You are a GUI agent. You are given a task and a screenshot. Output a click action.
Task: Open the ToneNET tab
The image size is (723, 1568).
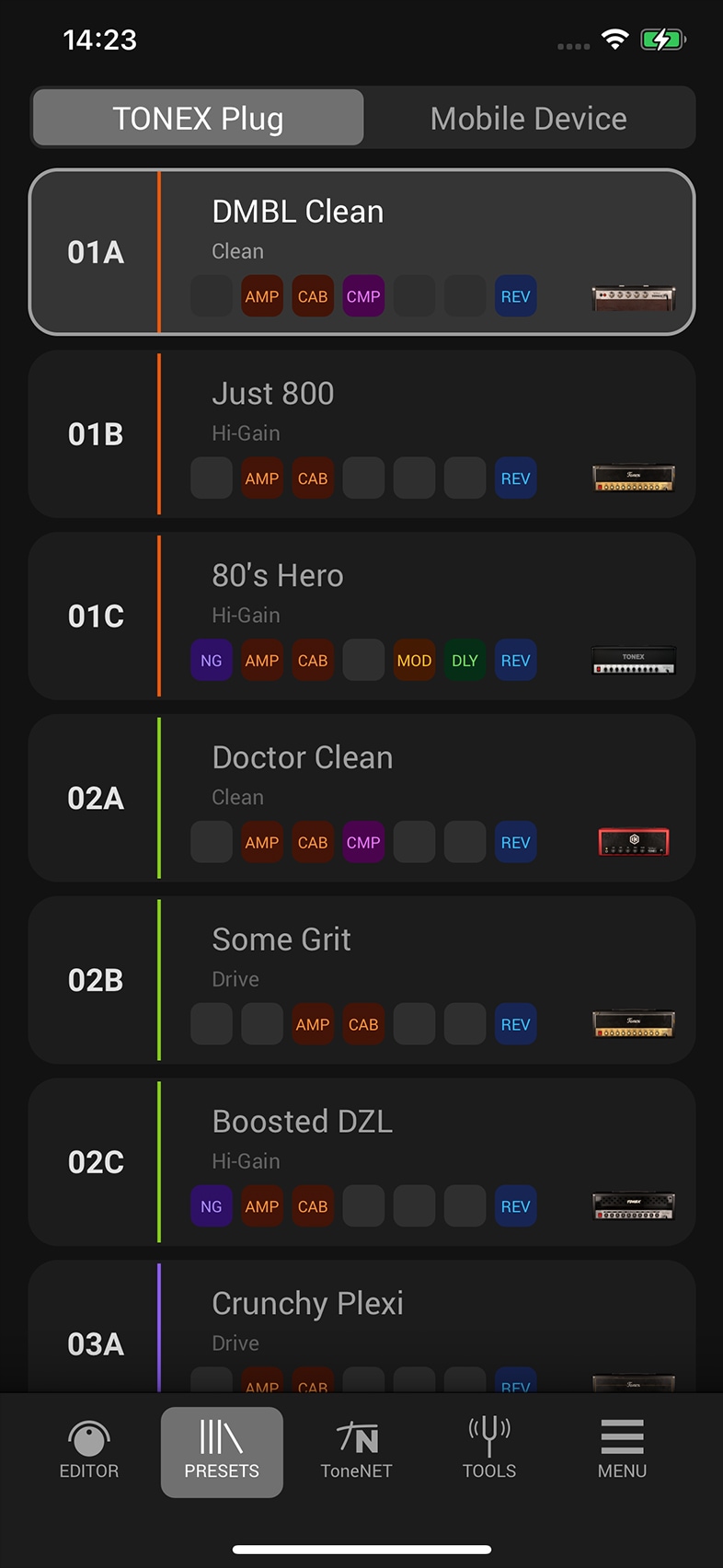tap(356, 1451)
